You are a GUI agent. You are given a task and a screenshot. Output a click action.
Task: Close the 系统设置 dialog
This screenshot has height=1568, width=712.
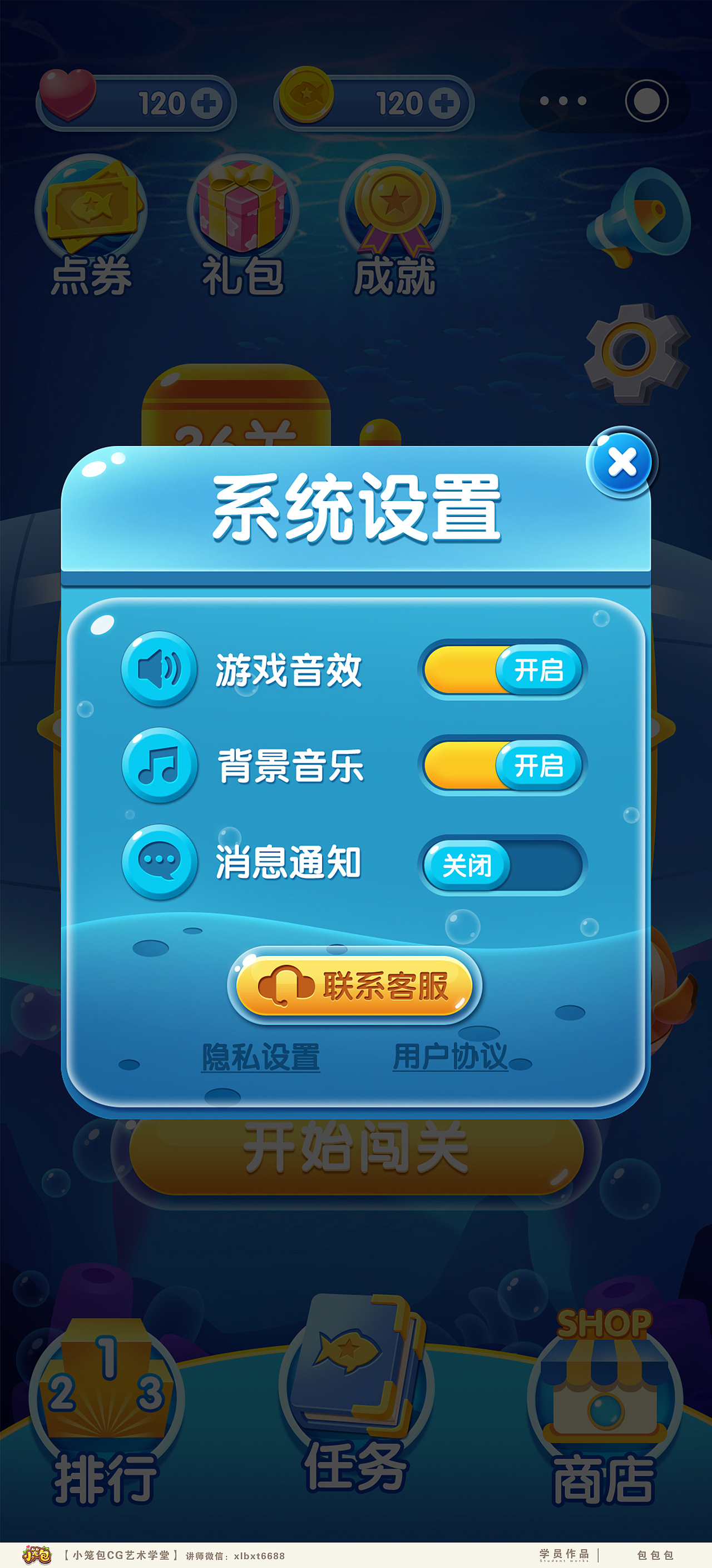(x=621, y=463)
